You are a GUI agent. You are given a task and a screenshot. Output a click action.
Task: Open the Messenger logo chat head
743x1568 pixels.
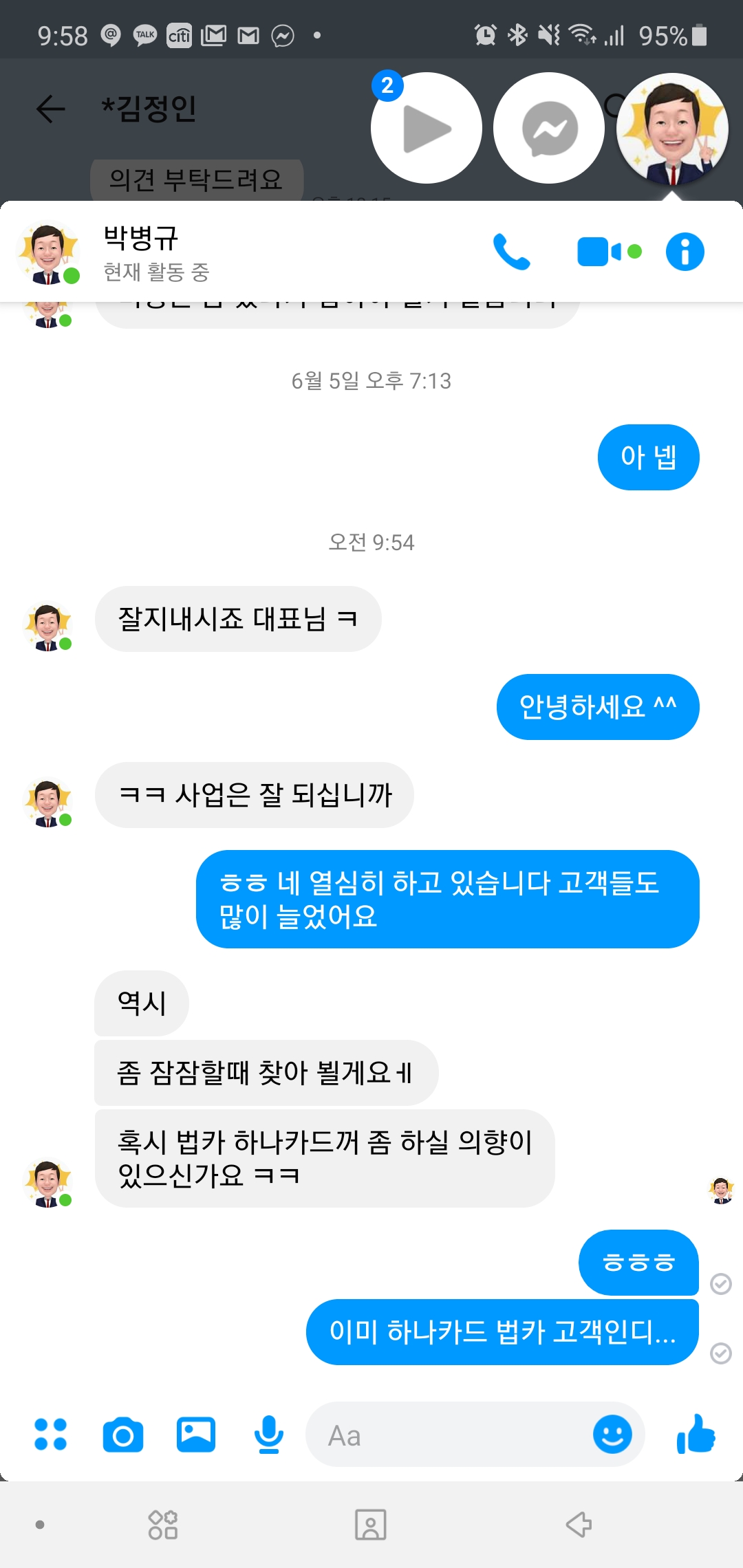point(549,129)
